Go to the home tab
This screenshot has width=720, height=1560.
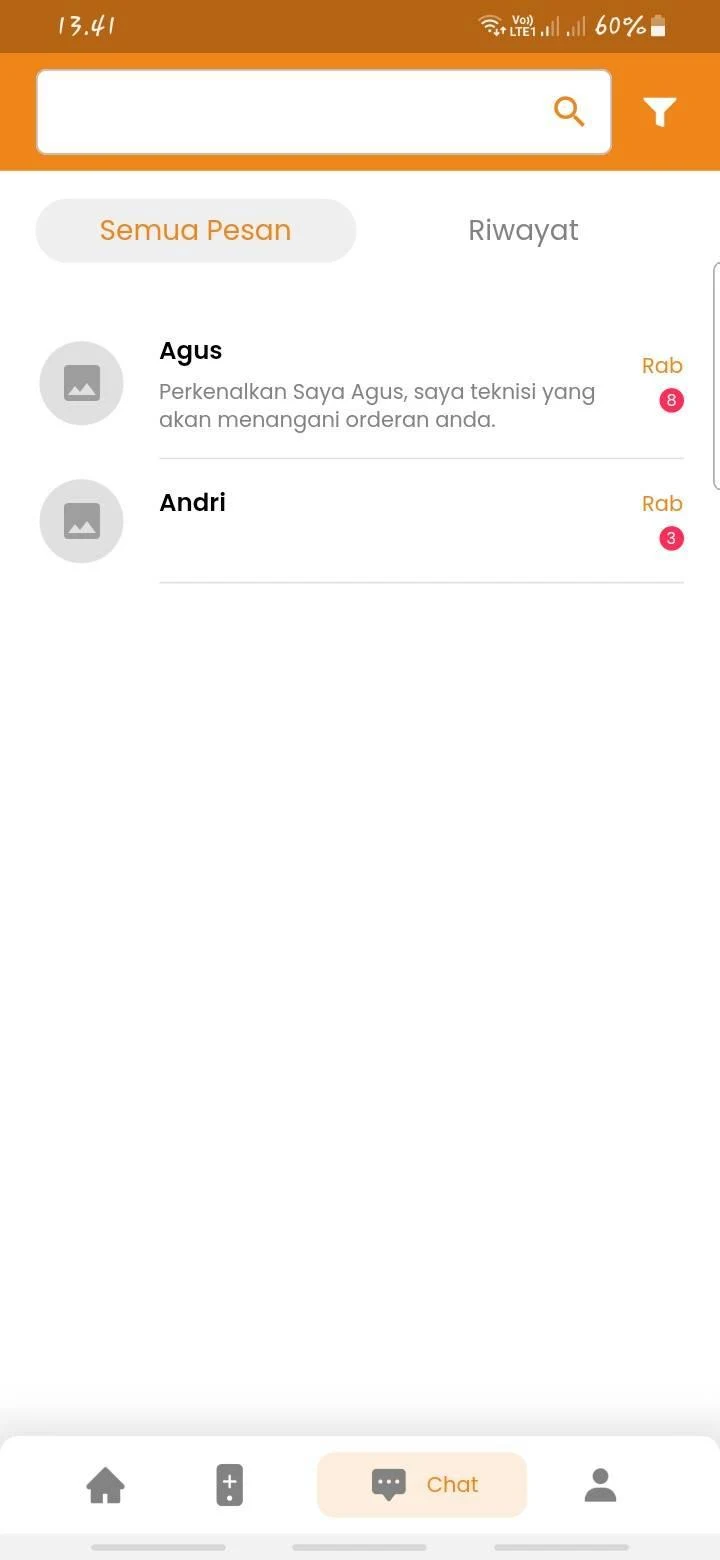(105, 1485)
